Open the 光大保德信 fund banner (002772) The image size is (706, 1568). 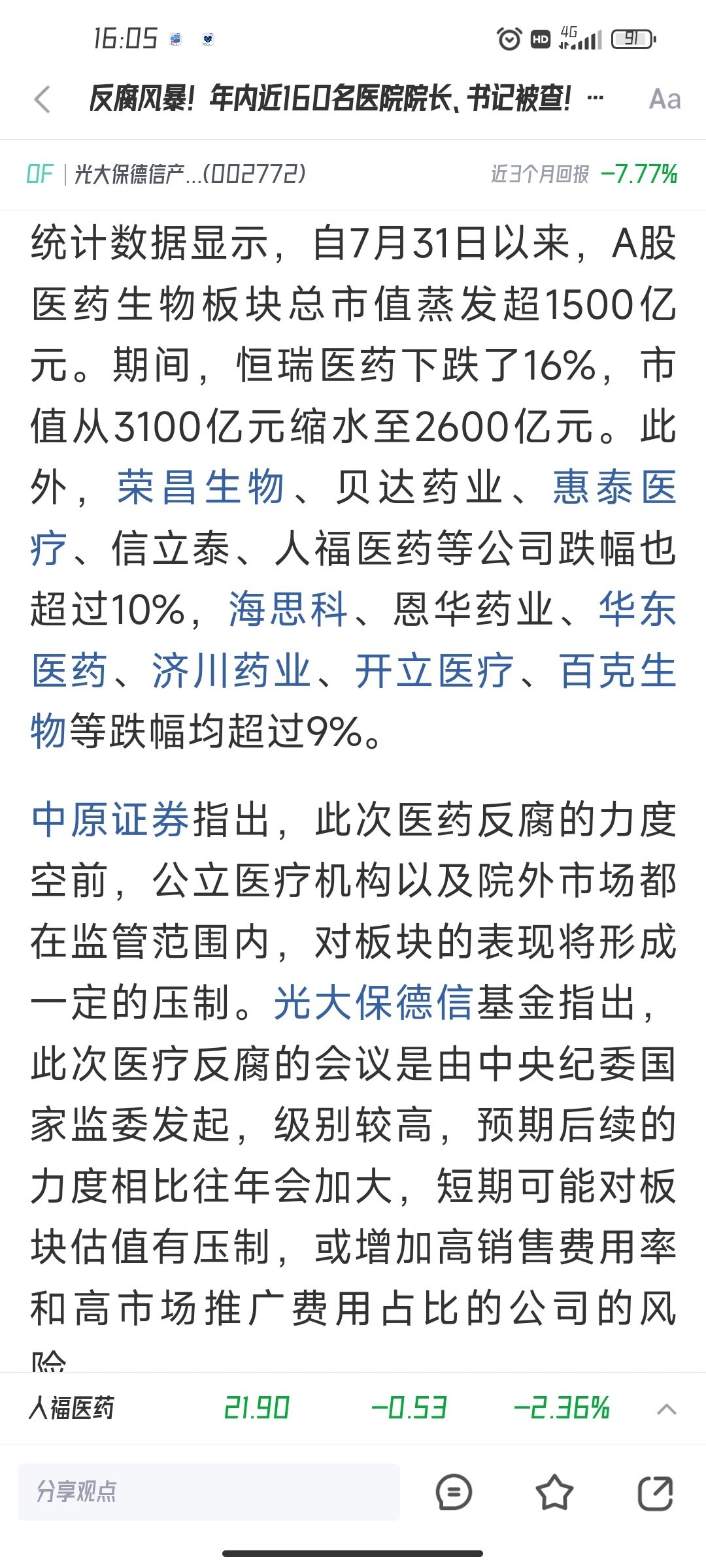353,174
